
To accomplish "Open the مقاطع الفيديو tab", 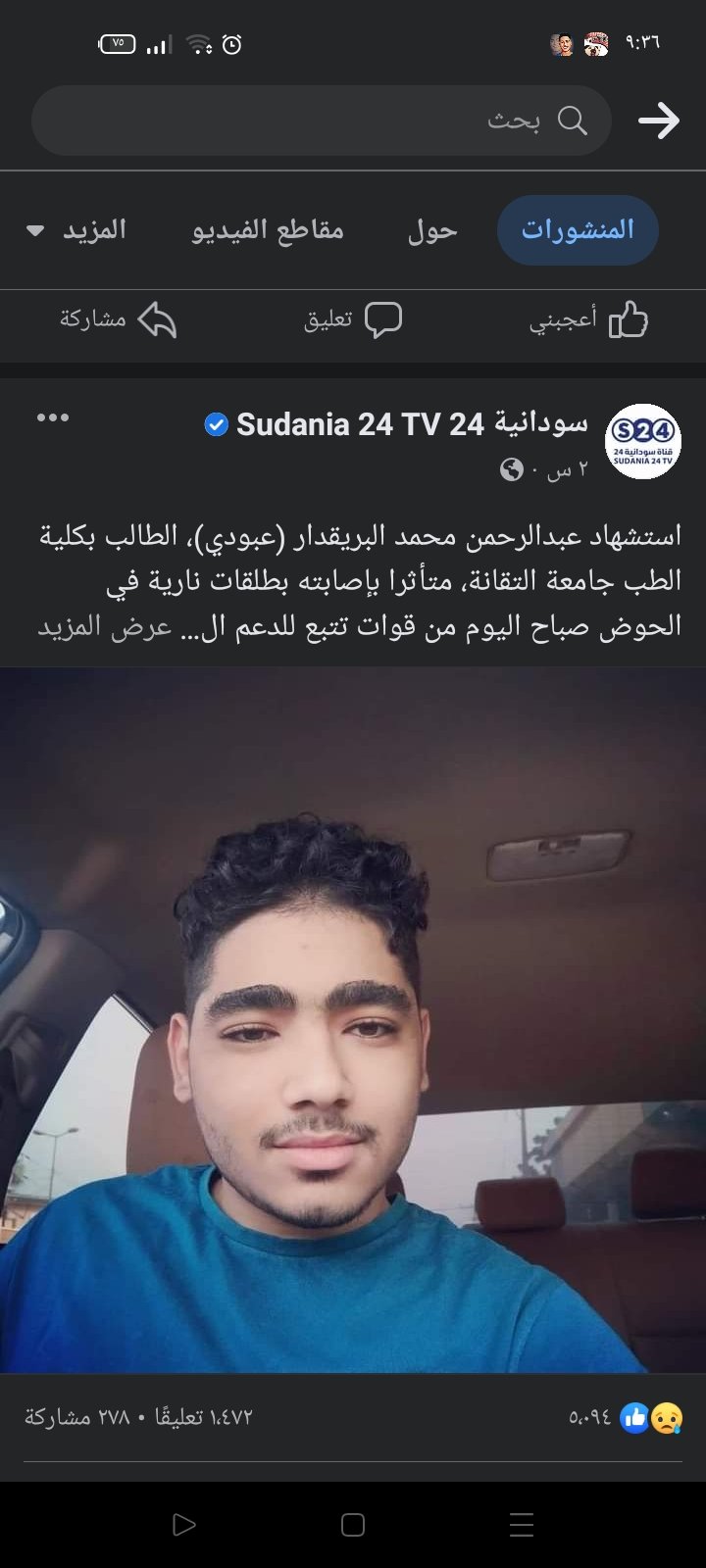I will coord(268,230).
